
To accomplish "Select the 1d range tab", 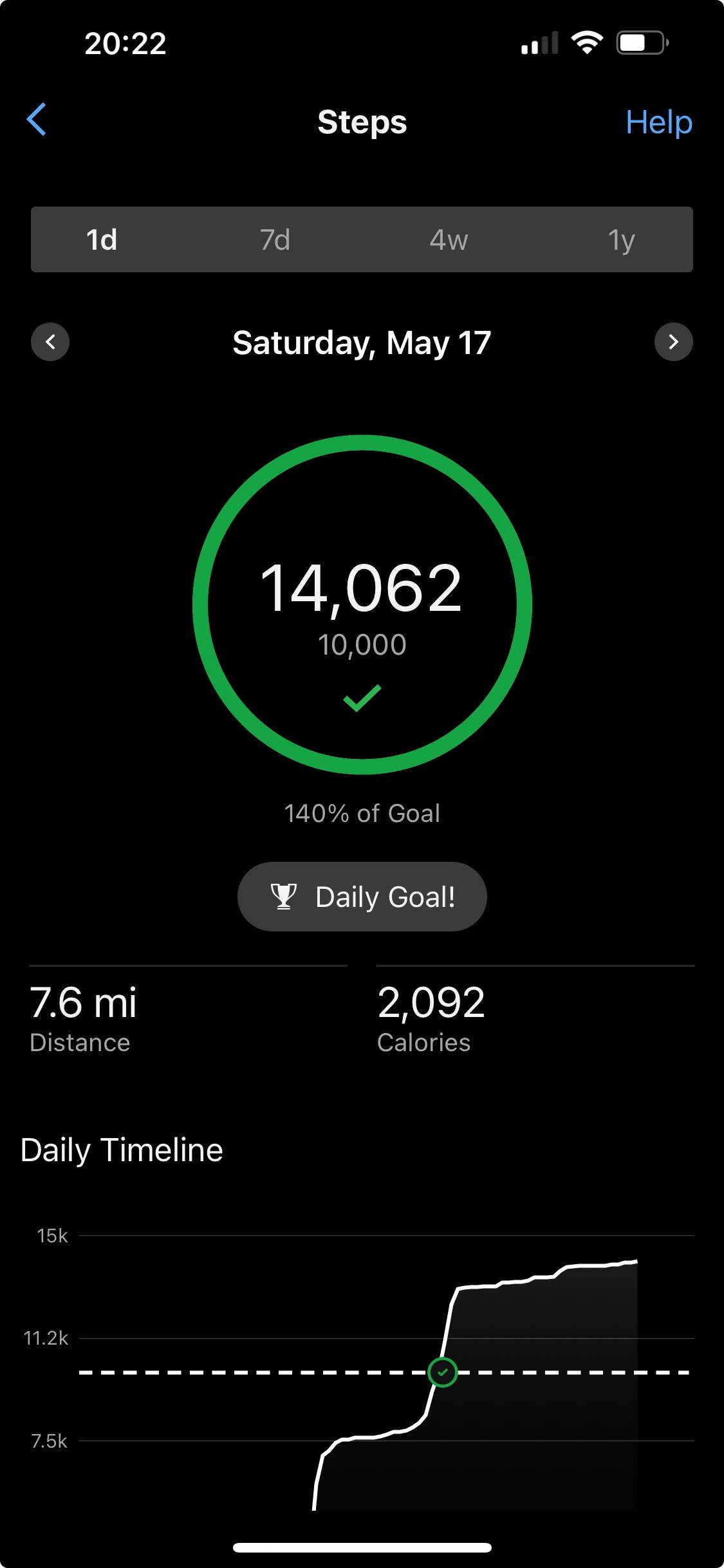I will 102,239.
